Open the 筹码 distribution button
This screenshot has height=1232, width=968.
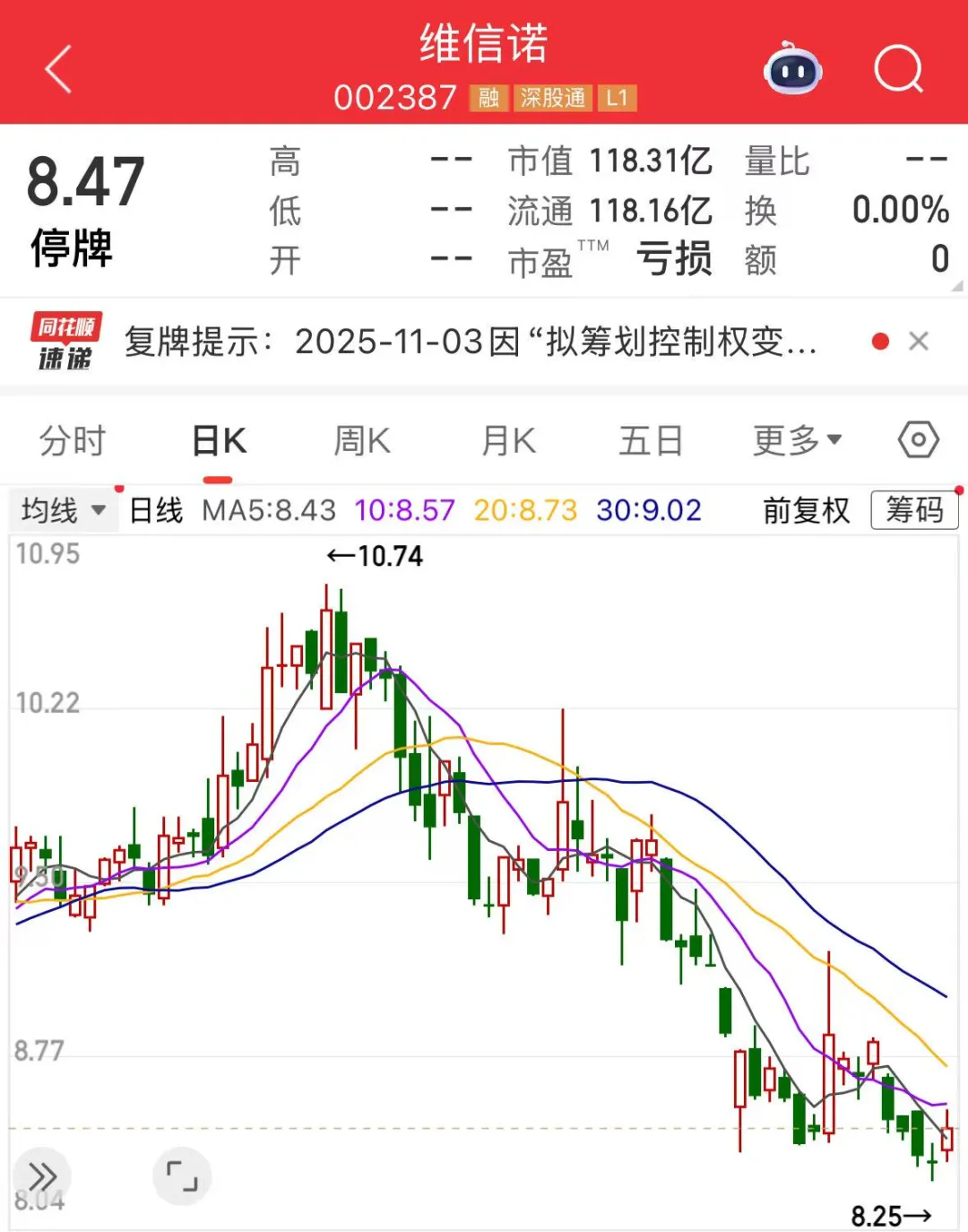(x=914, y=510)
